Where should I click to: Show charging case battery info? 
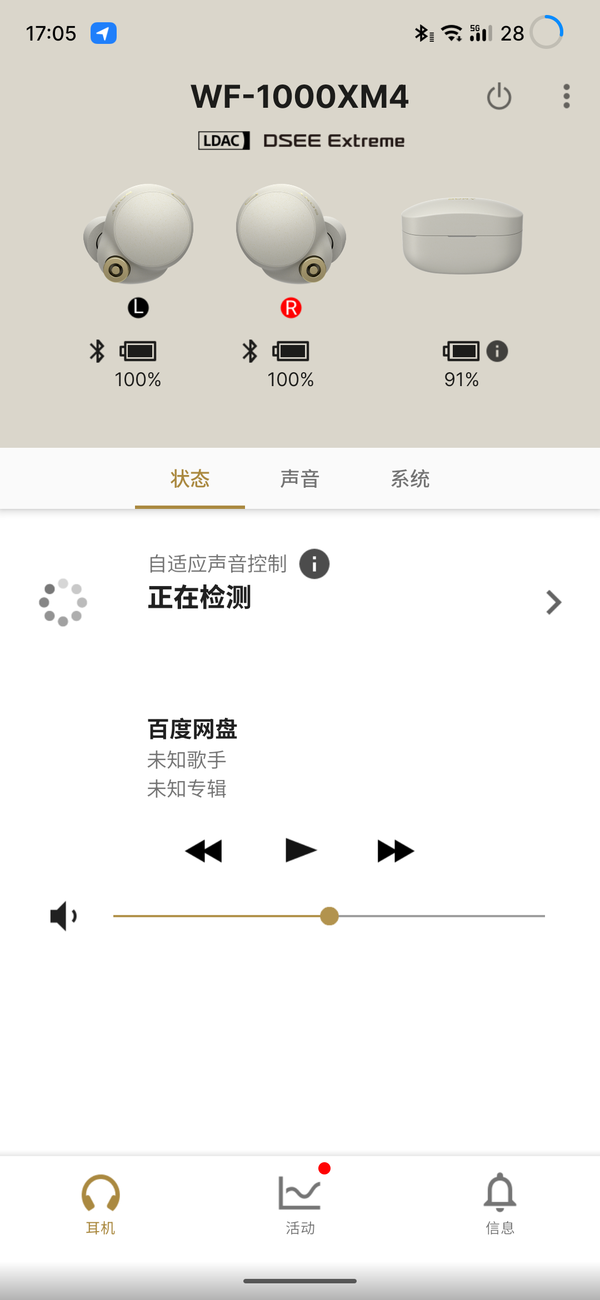tap(497, 351)
